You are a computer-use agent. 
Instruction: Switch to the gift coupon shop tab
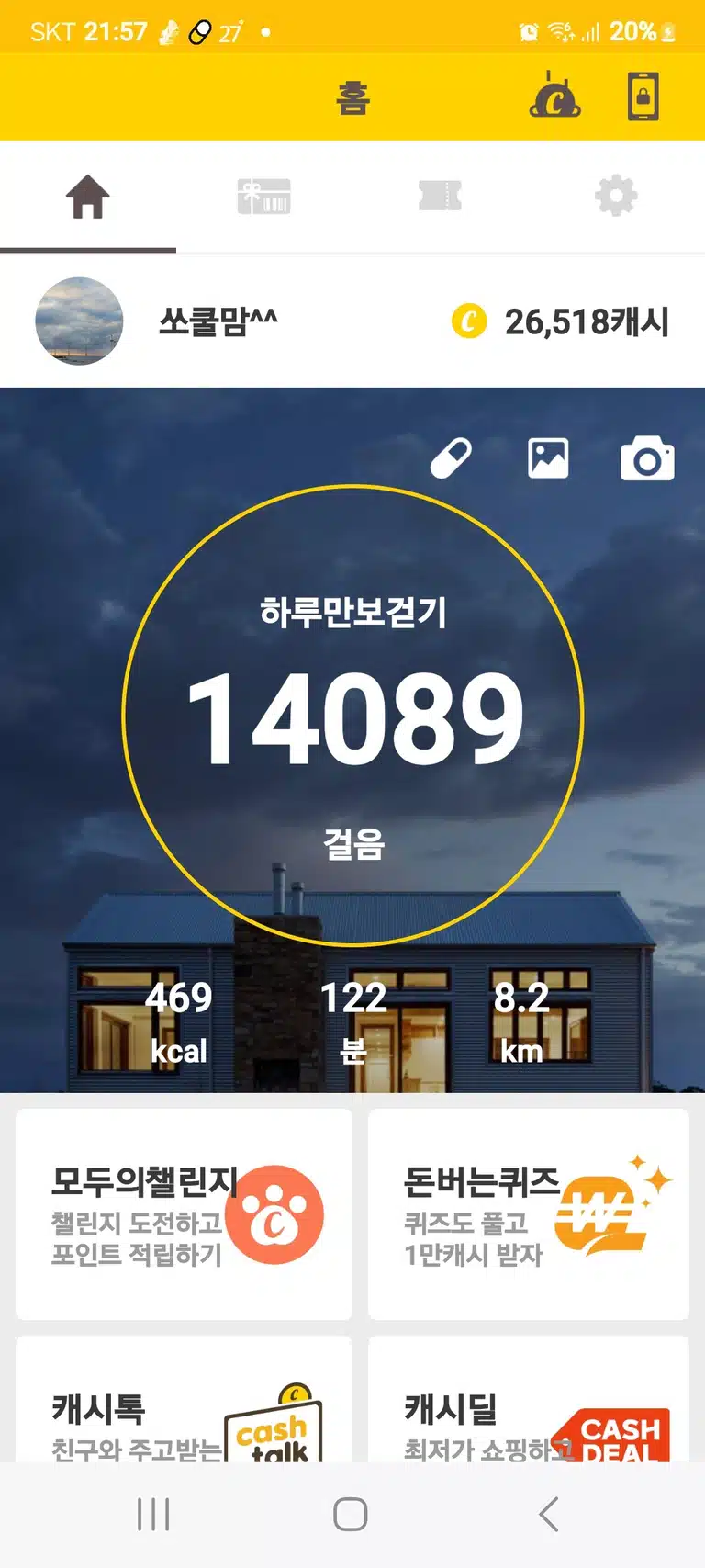pos(263,197)
